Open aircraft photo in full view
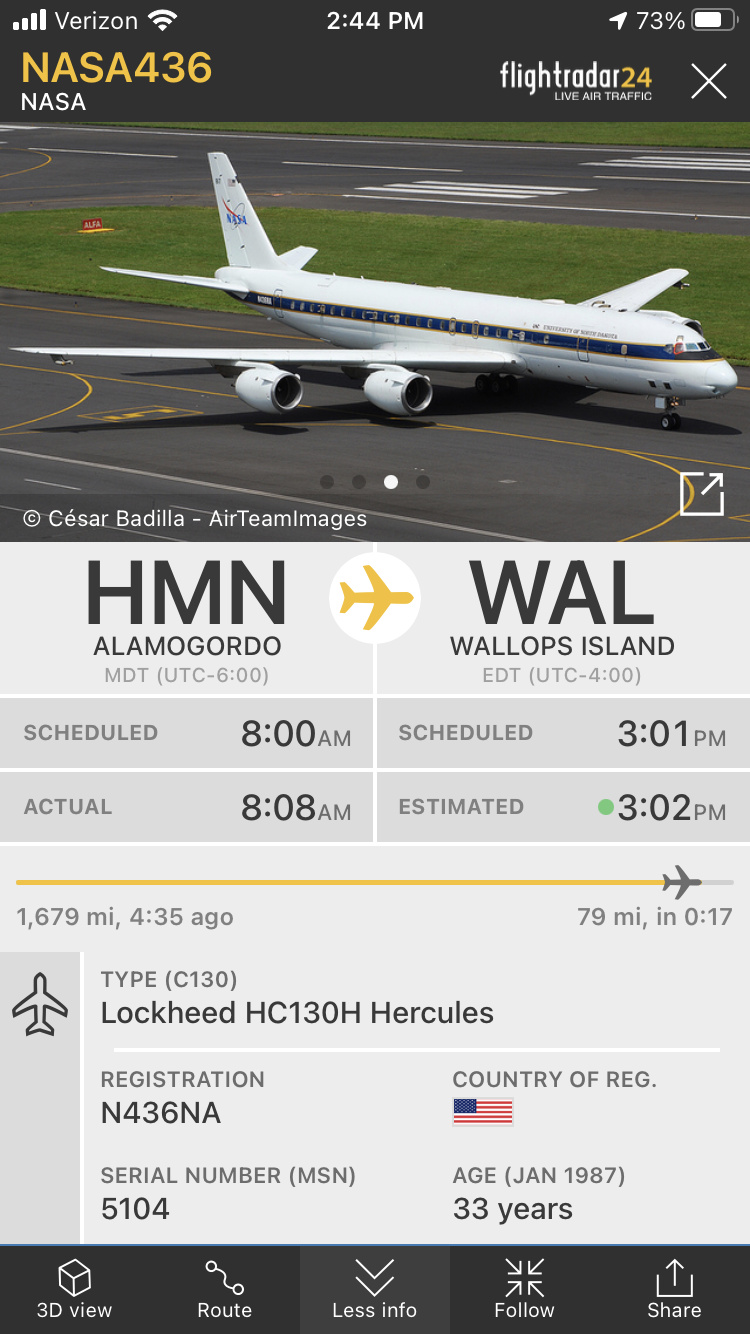This screenshot has width=750, height=1334. click(x=701, y=494)
